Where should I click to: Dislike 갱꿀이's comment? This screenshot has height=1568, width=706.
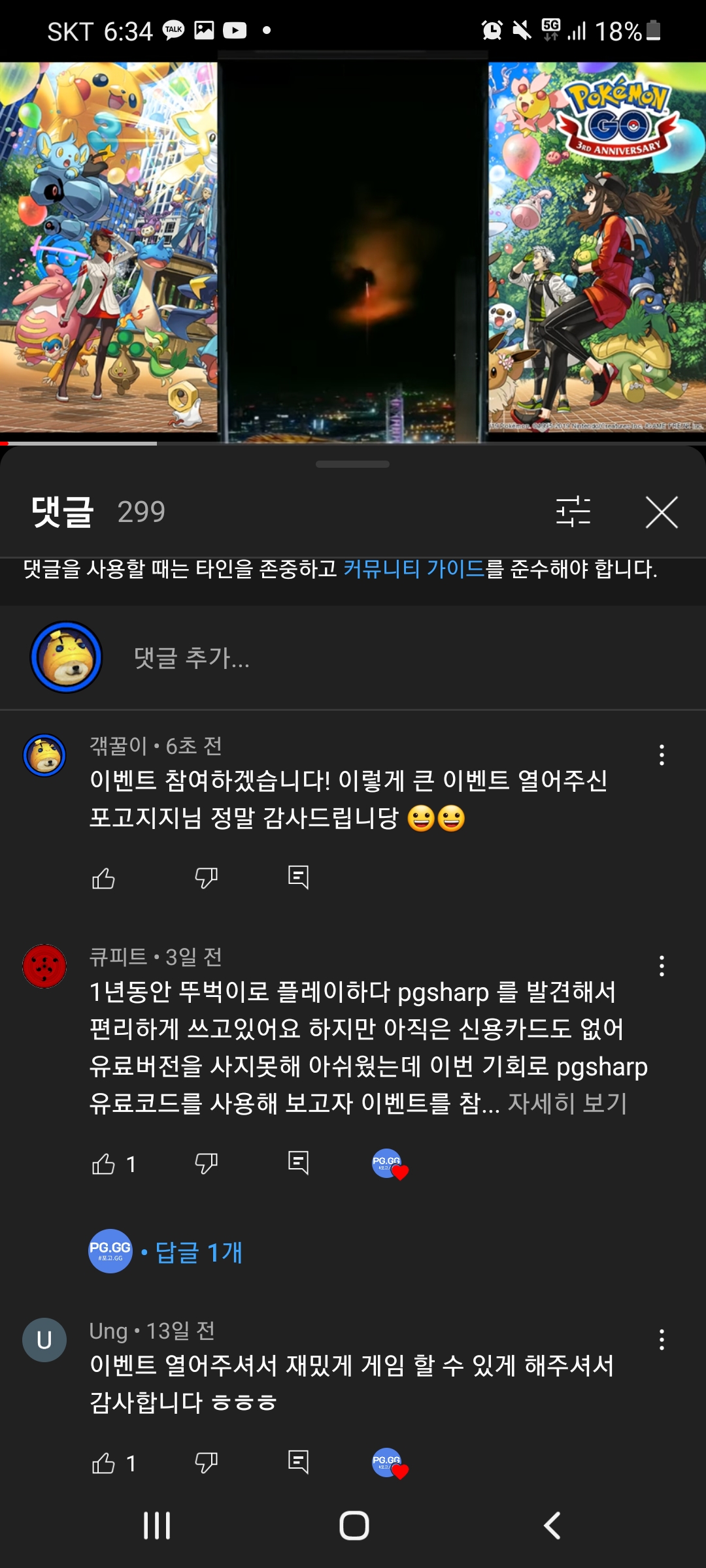(206, 878)
